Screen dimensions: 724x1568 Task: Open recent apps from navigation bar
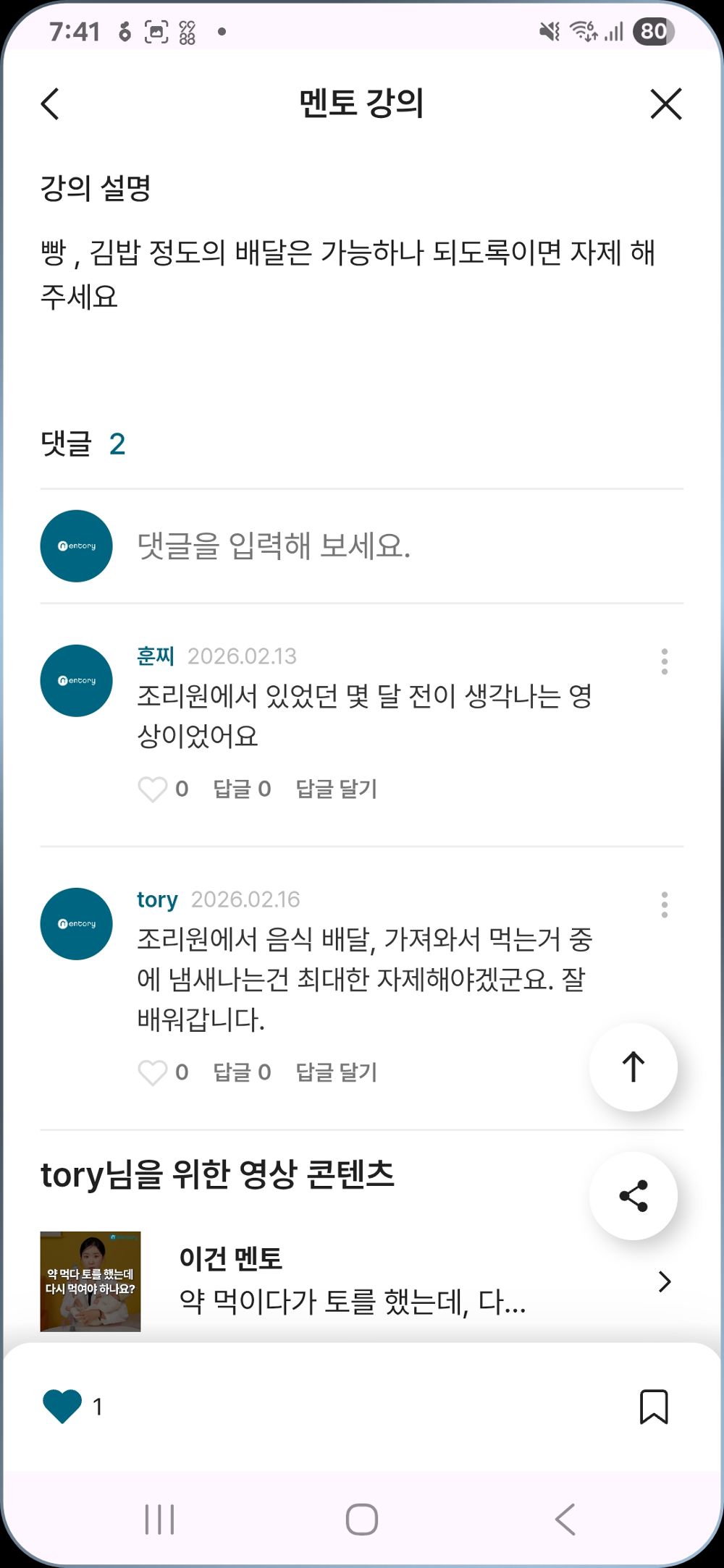click(158, 1520)
